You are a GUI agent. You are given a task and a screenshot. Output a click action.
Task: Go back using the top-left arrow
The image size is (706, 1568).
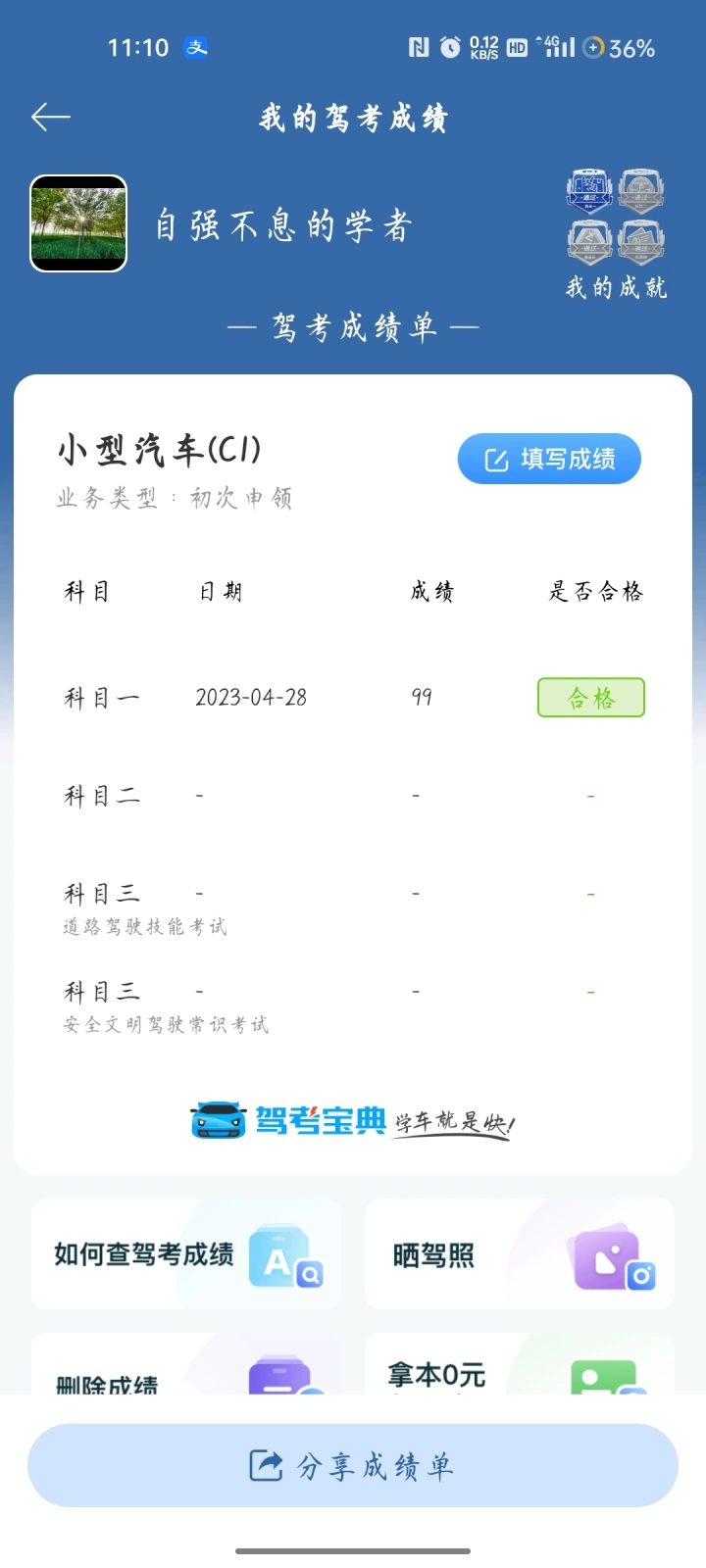point(51,118)
